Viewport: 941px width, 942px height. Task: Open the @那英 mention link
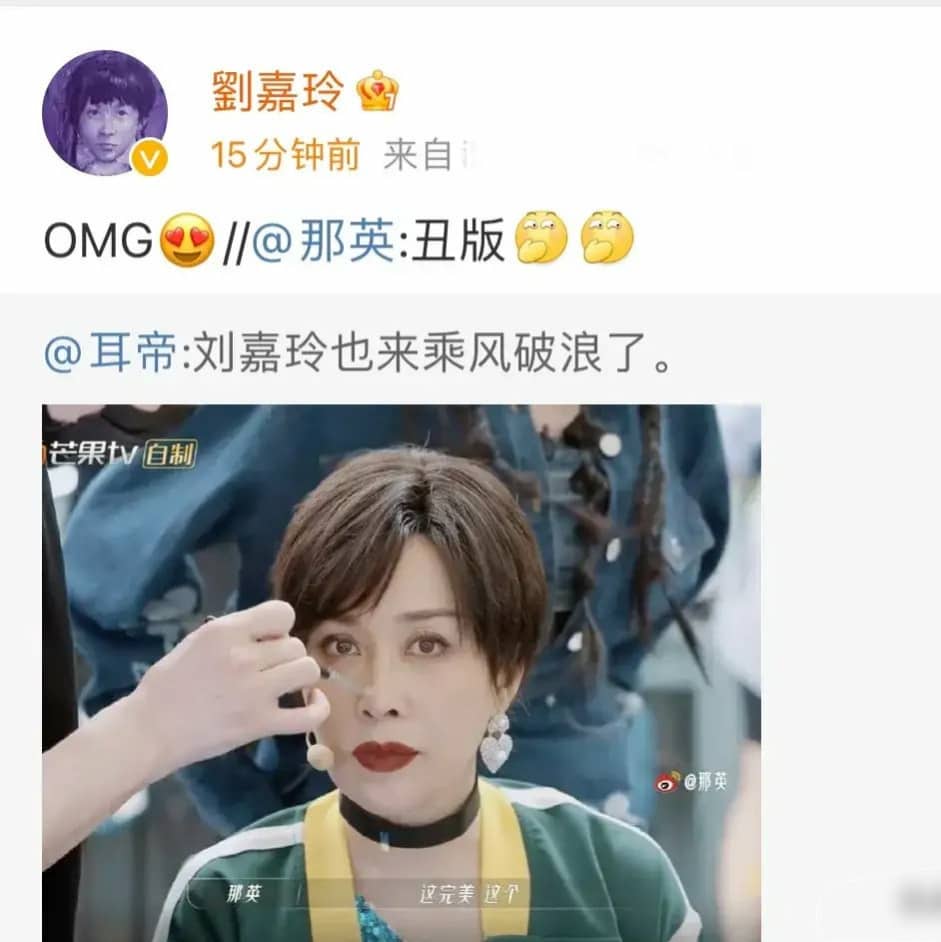322,243
